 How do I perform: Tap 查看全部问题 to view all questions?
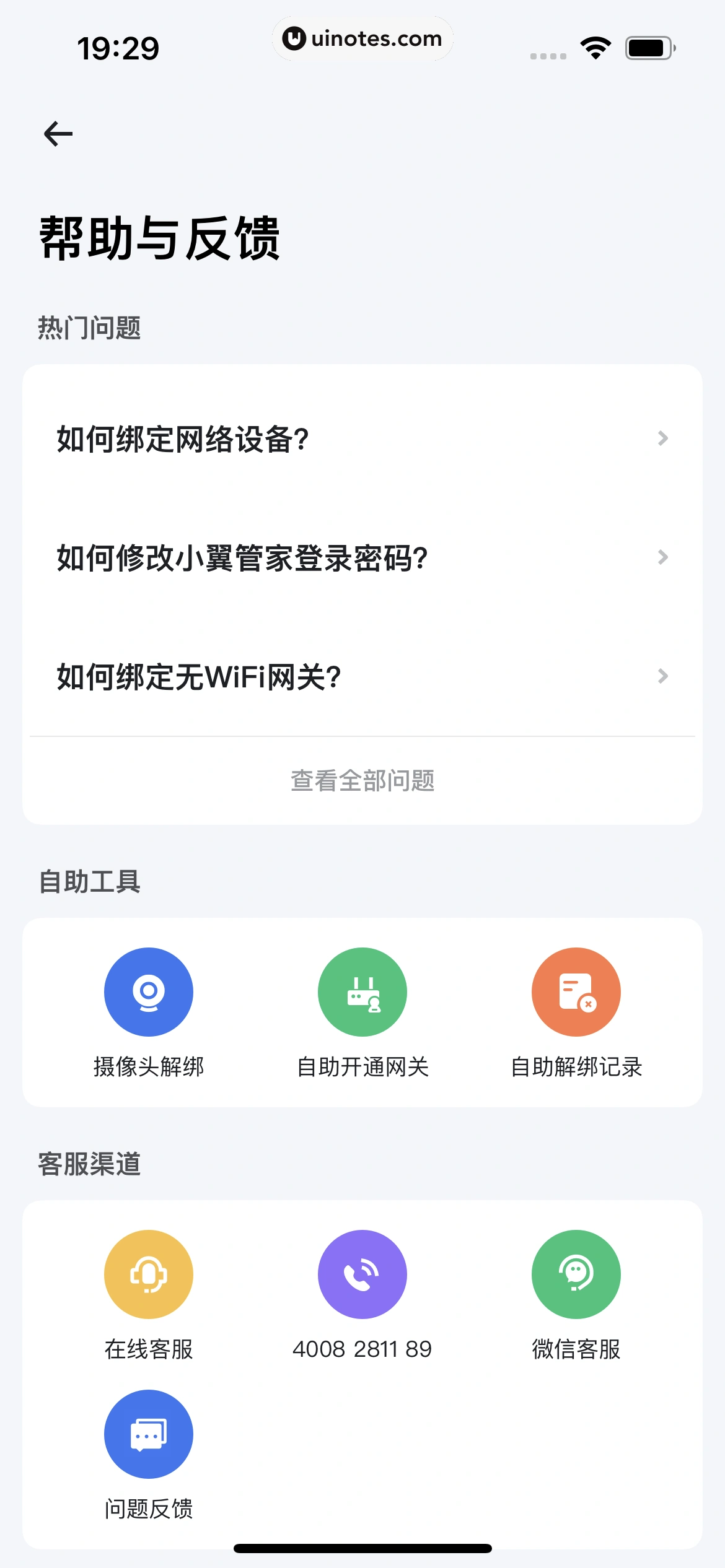(x=362, y=781)
